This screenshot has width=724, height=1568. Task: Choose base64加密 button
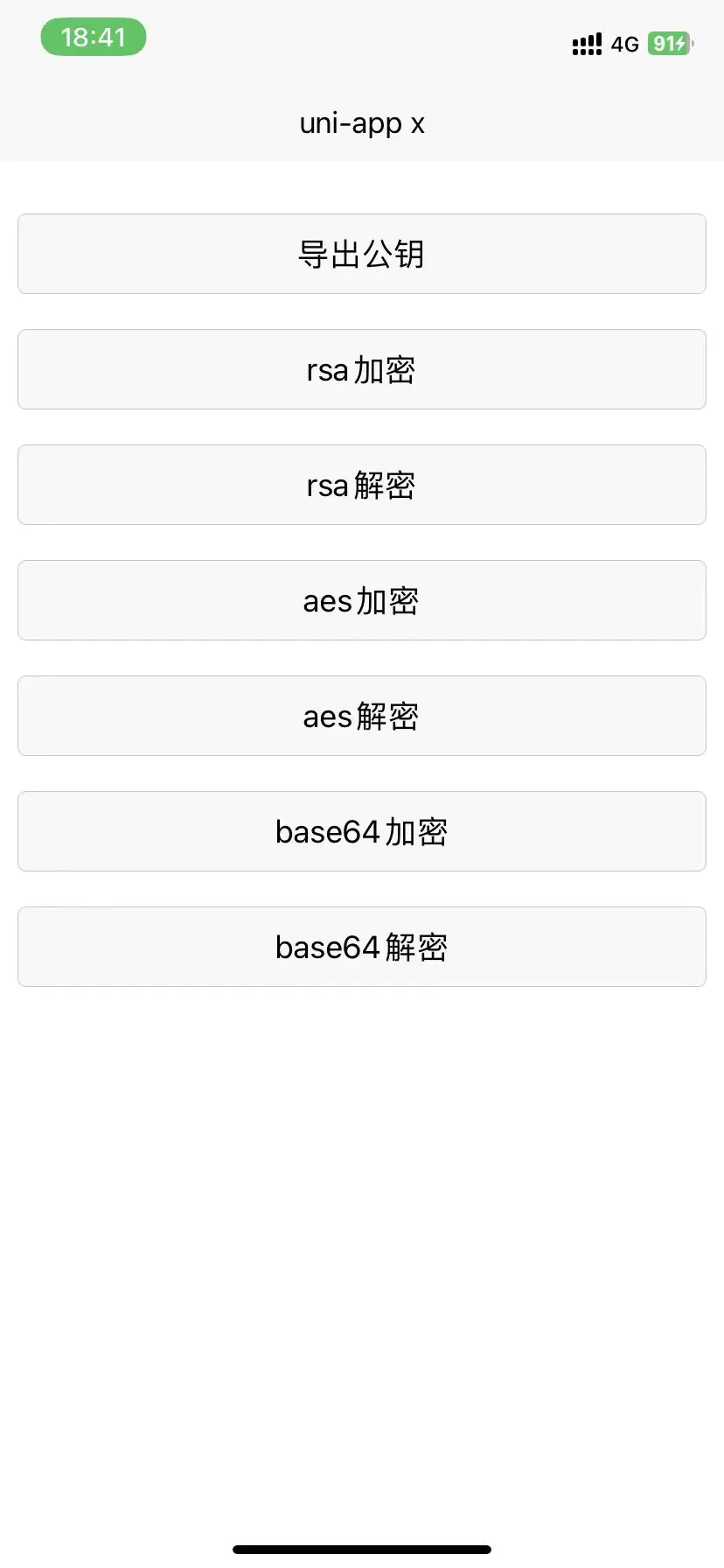[x=361, y=831]
